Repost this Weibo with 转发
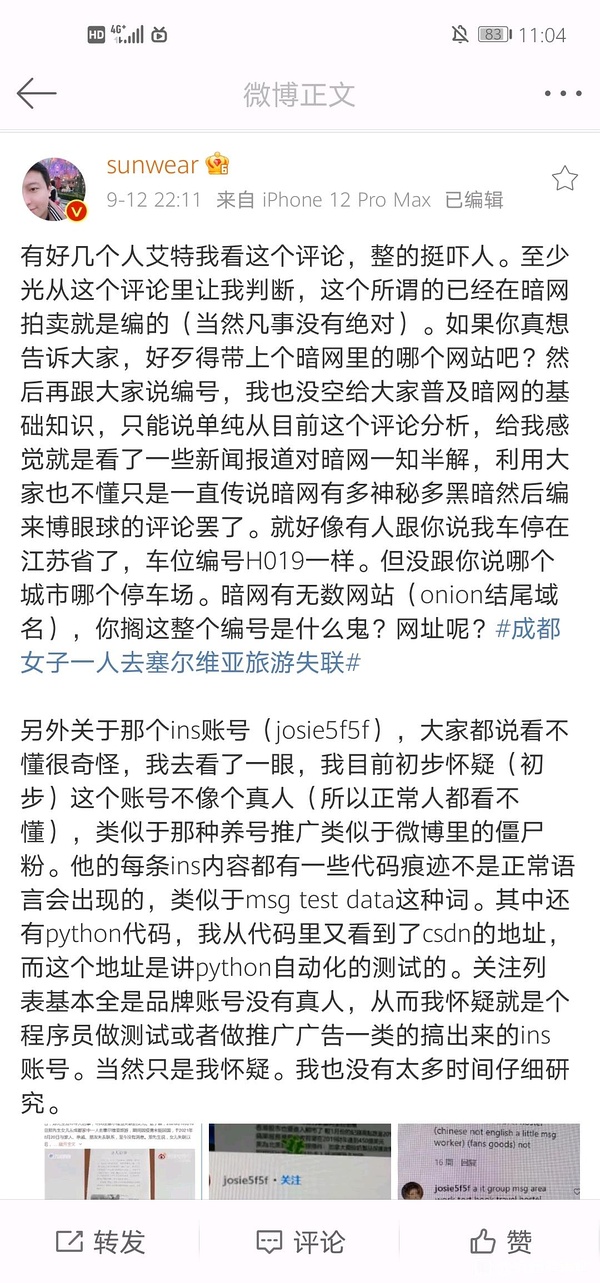Viewport: 600px width, 1283px height. (100, 1242)
